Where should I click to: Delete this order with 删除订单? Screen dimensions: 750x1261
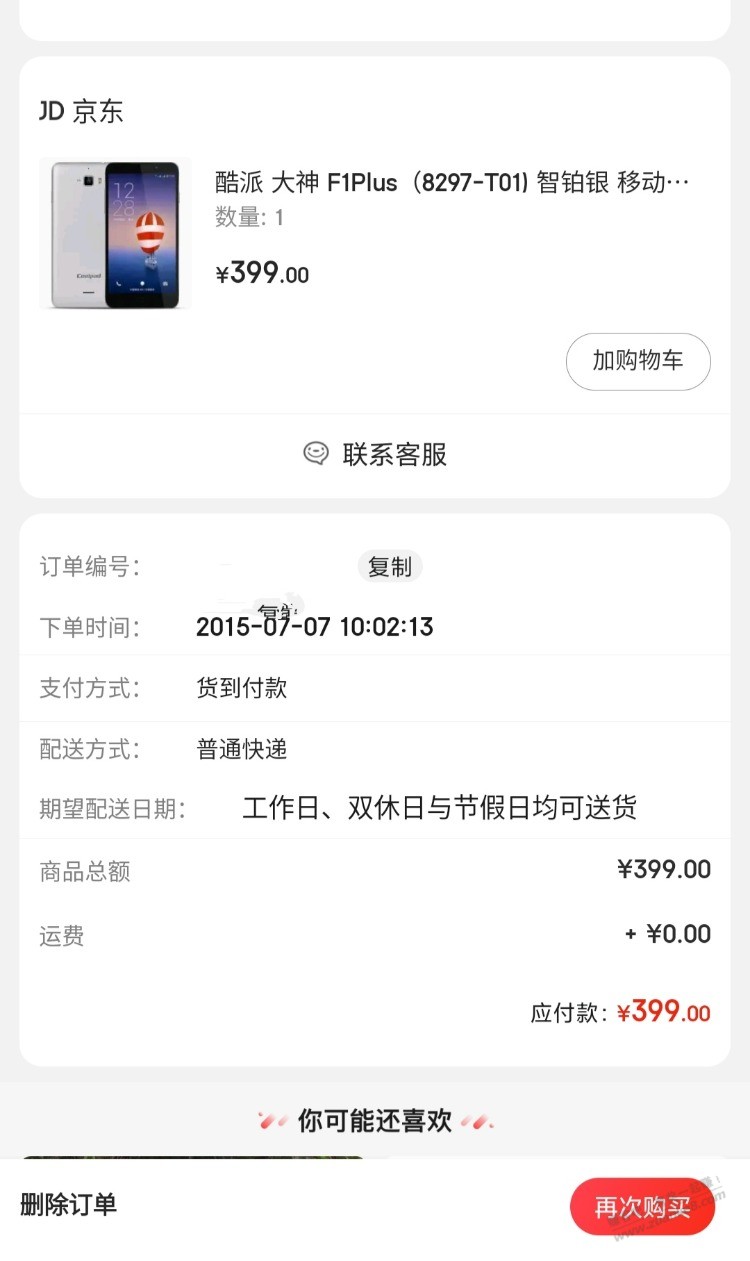tap(69, 1205)
